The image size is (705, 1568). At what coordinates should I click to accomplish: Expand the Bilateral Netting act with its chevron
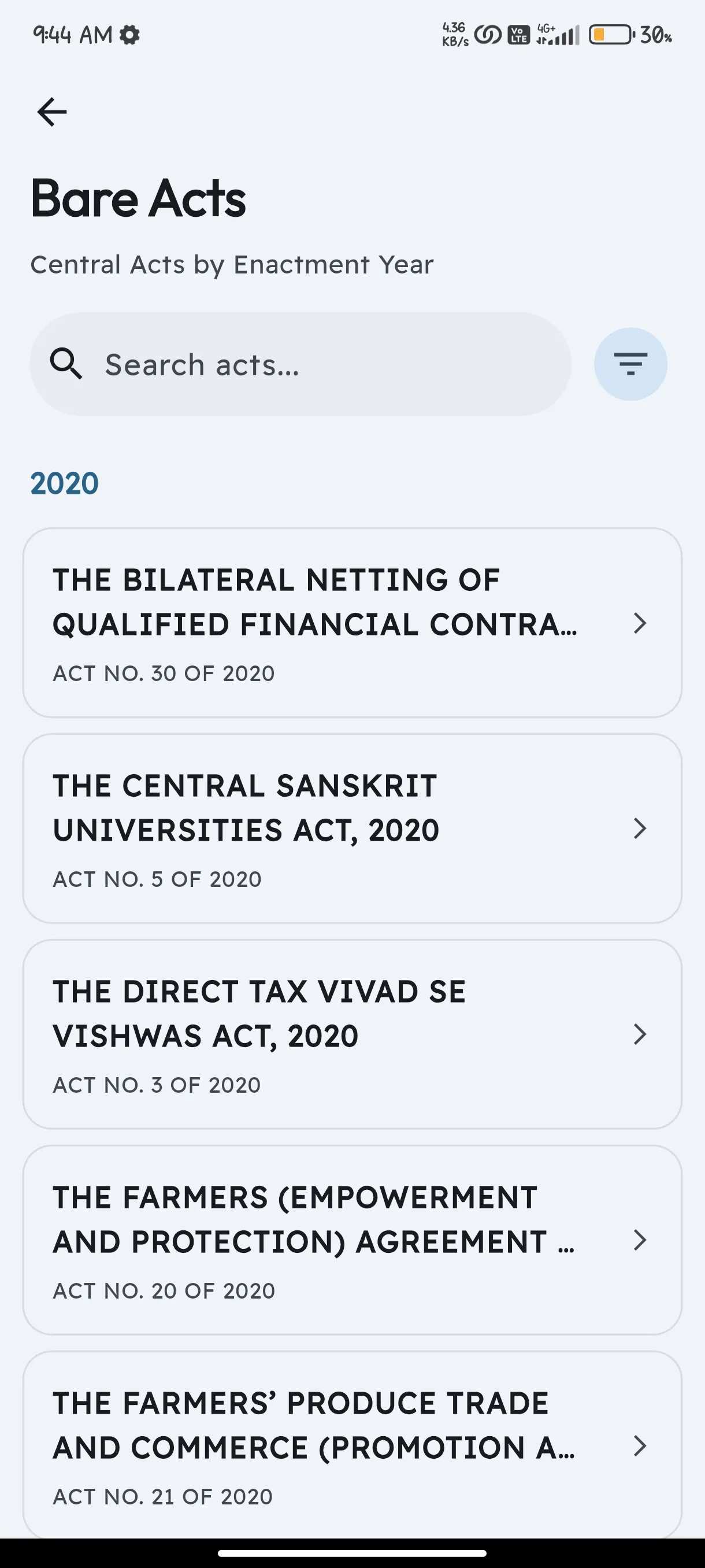[639, 624]
